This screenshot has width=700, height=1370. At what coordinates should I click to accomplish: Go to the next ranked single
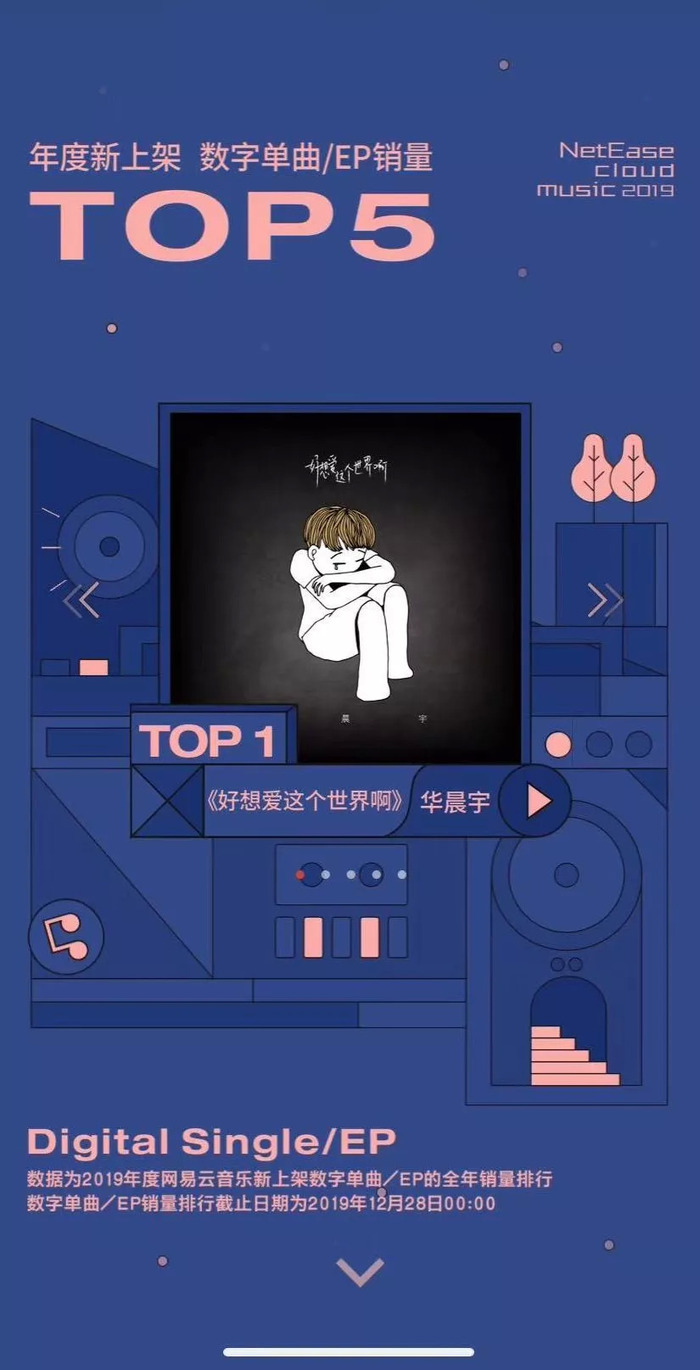[x=605, y=600]
